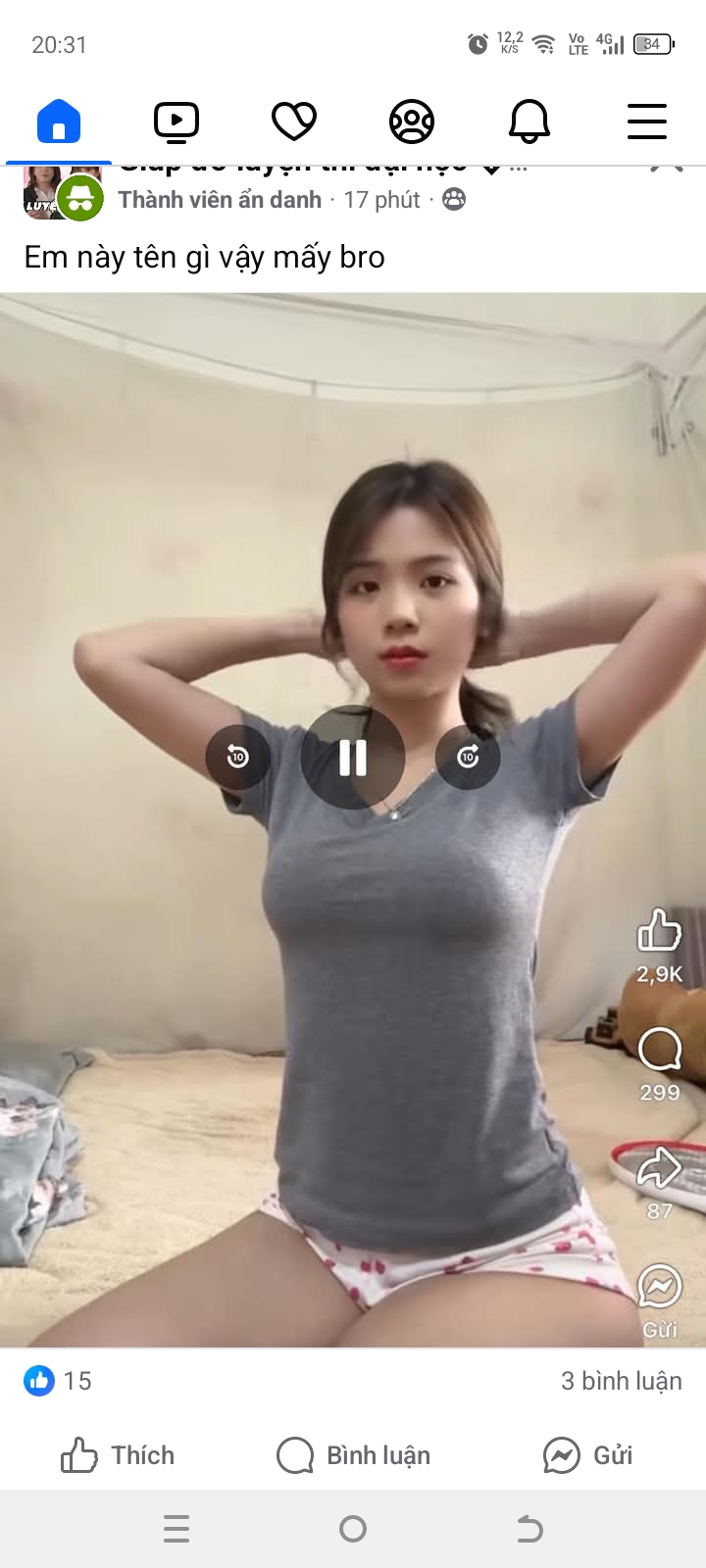View the 3 bình luận comments
The image size is (706, 1568).
coord(621,1381)
